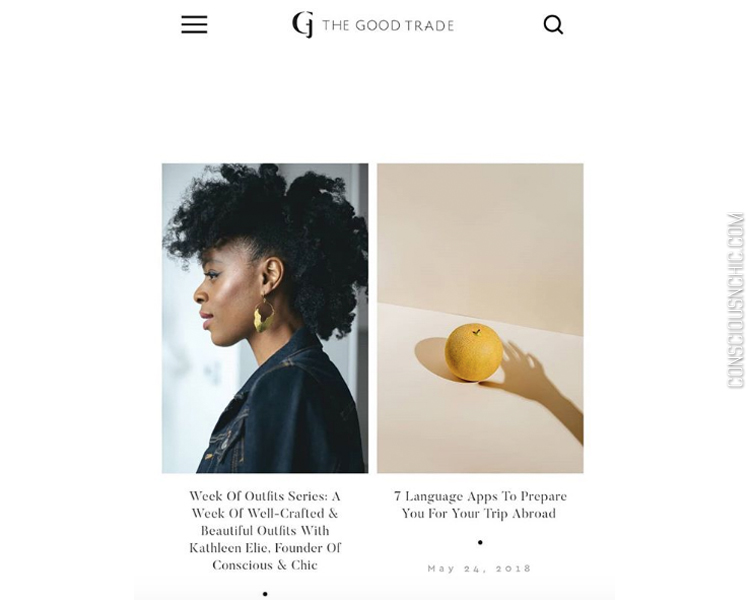Open The Good Trade home logo

(372, 25)
